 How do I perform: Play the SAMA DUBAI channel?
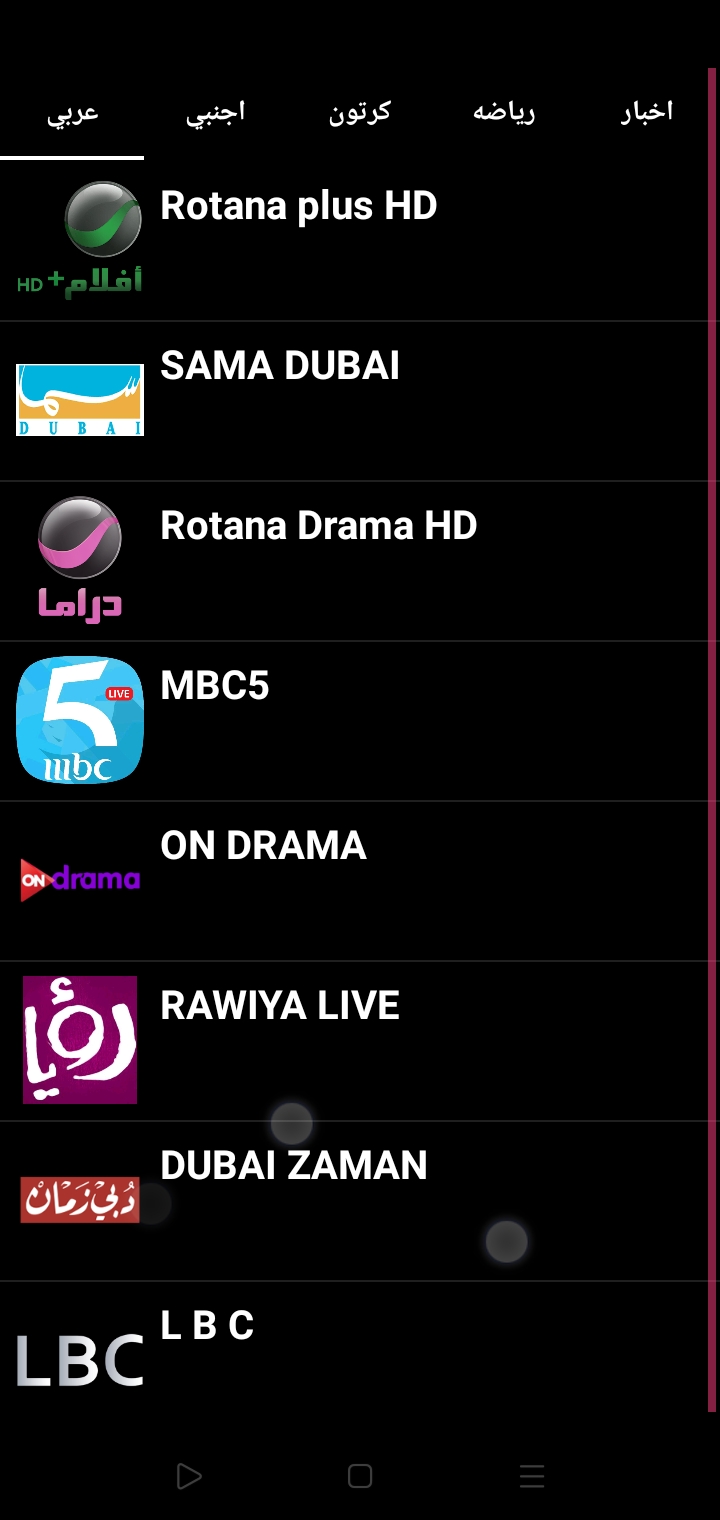(354, 400)
